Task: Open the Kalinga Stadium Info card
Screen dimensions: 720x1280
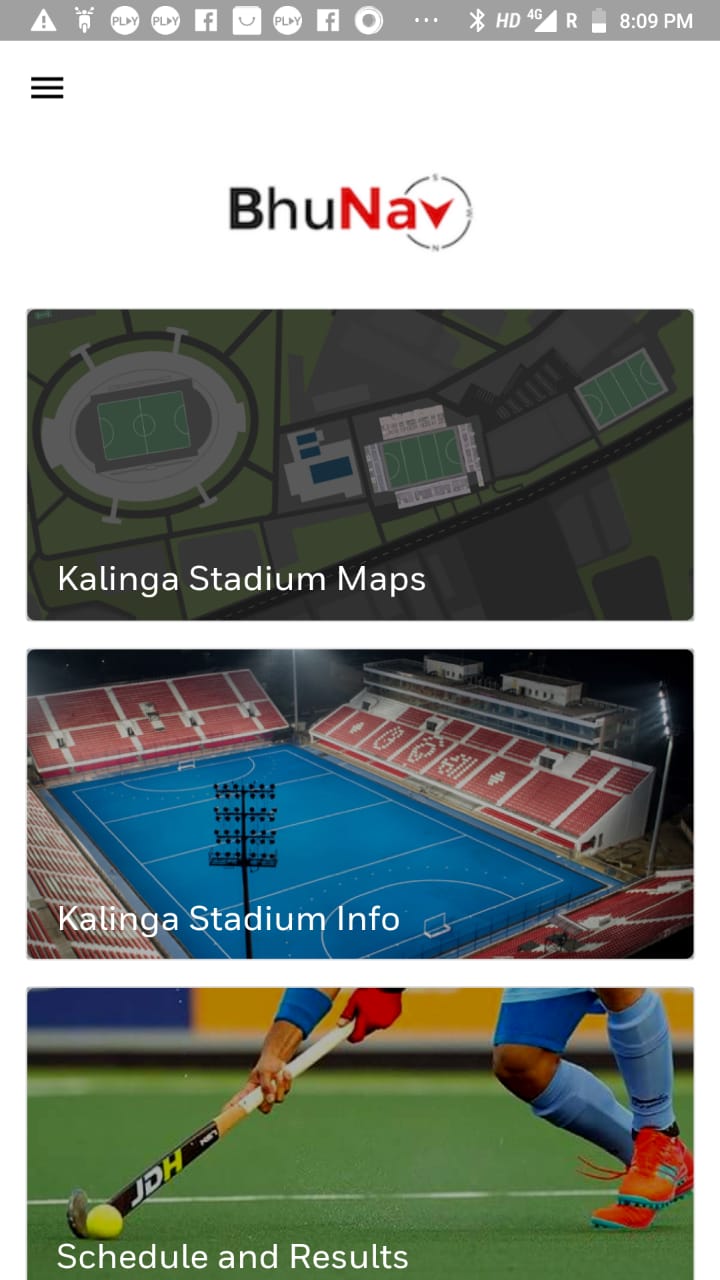Action: pos(360,804)
